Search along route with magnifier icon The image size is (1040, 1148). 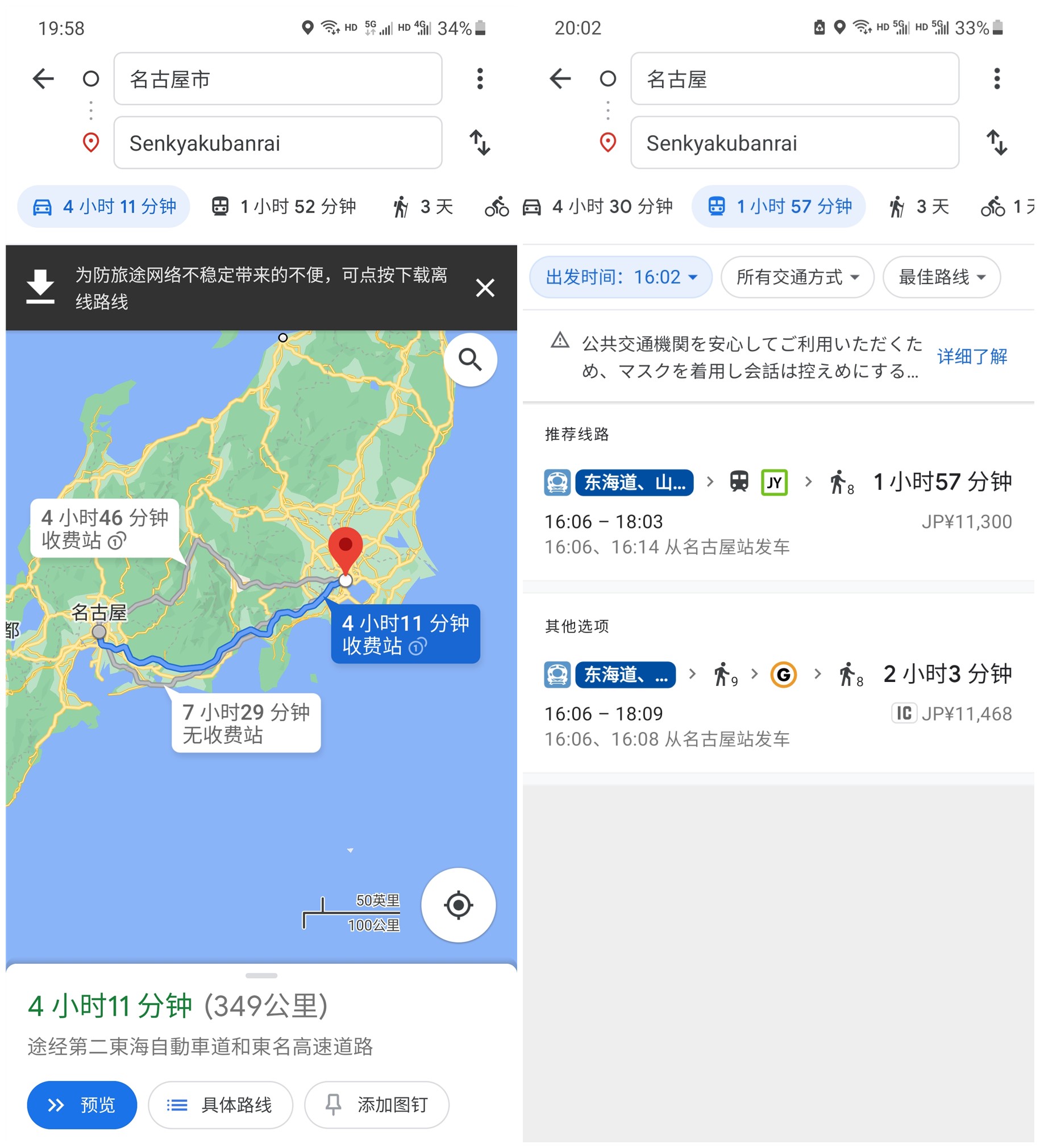point(470,360)
